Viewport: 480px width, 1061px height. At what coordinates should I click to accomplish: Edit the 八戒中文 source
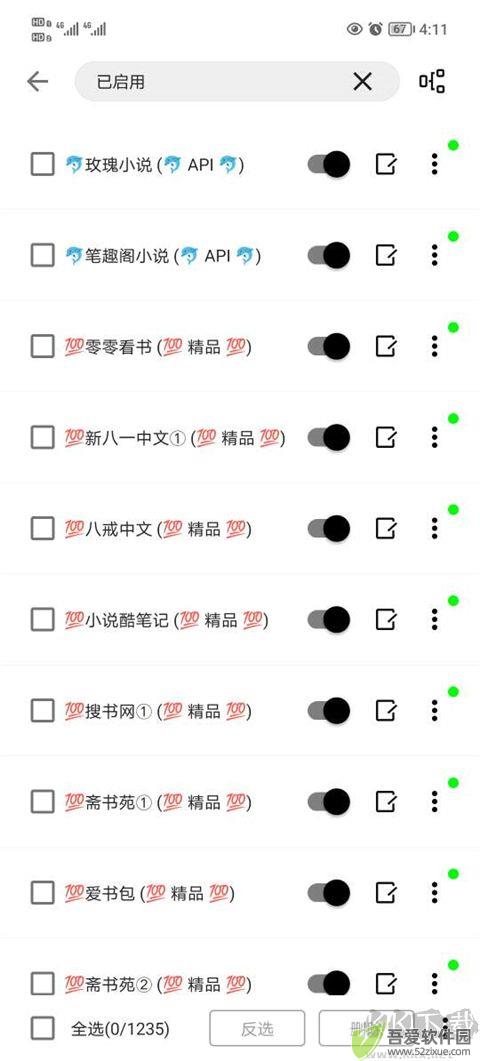[x=386, y=528]
